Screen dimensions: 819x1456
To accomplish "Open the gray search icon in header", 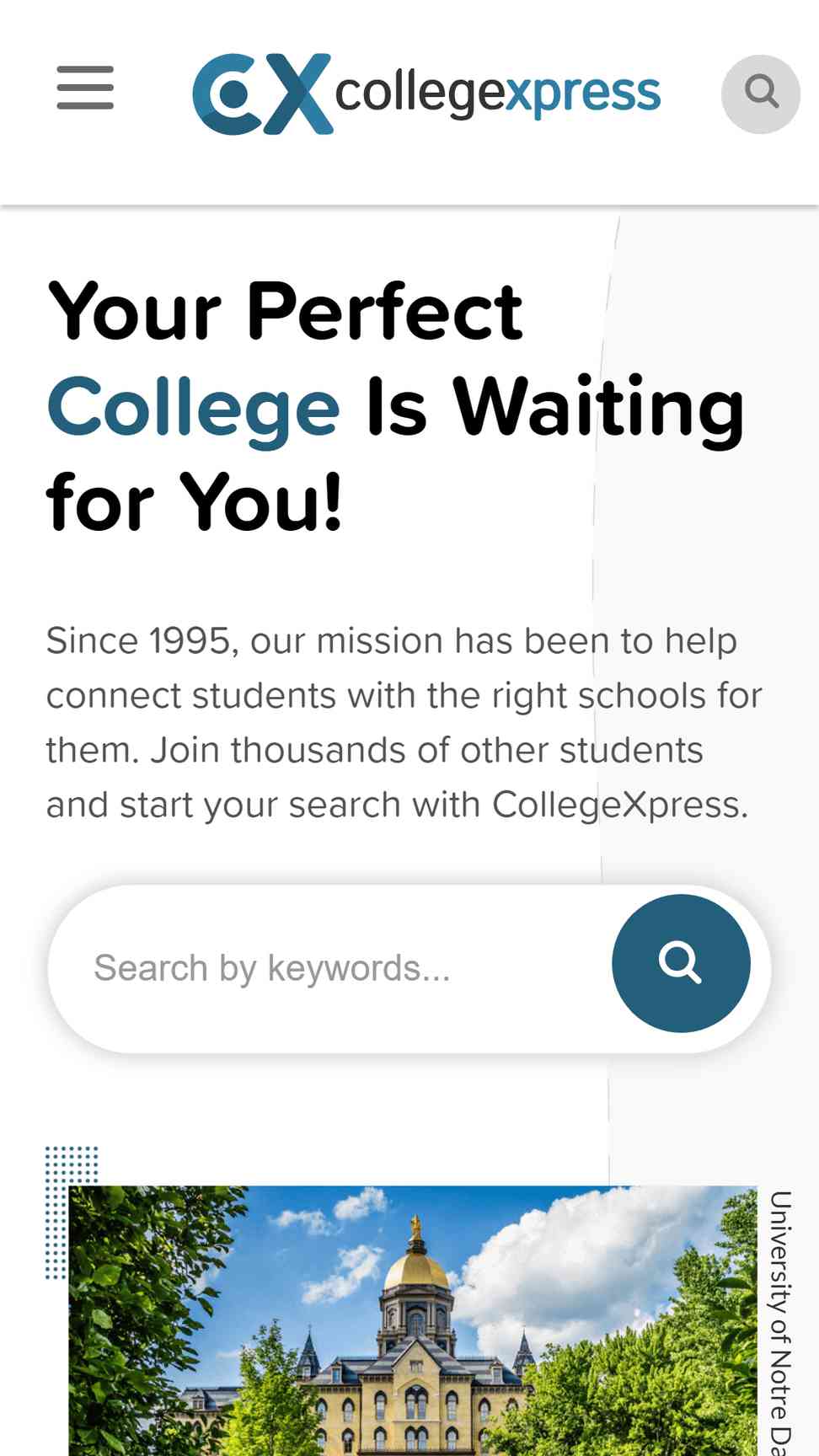I will point(761,94).
